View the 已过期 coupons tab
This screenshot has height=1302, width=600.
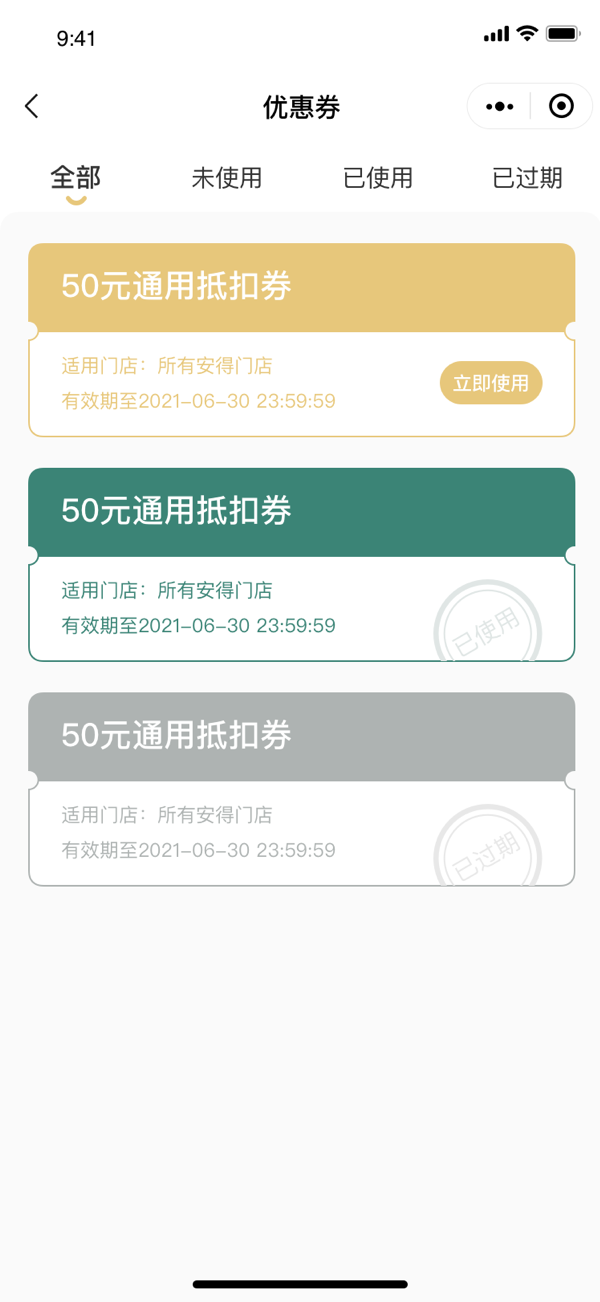pos(527,178)
